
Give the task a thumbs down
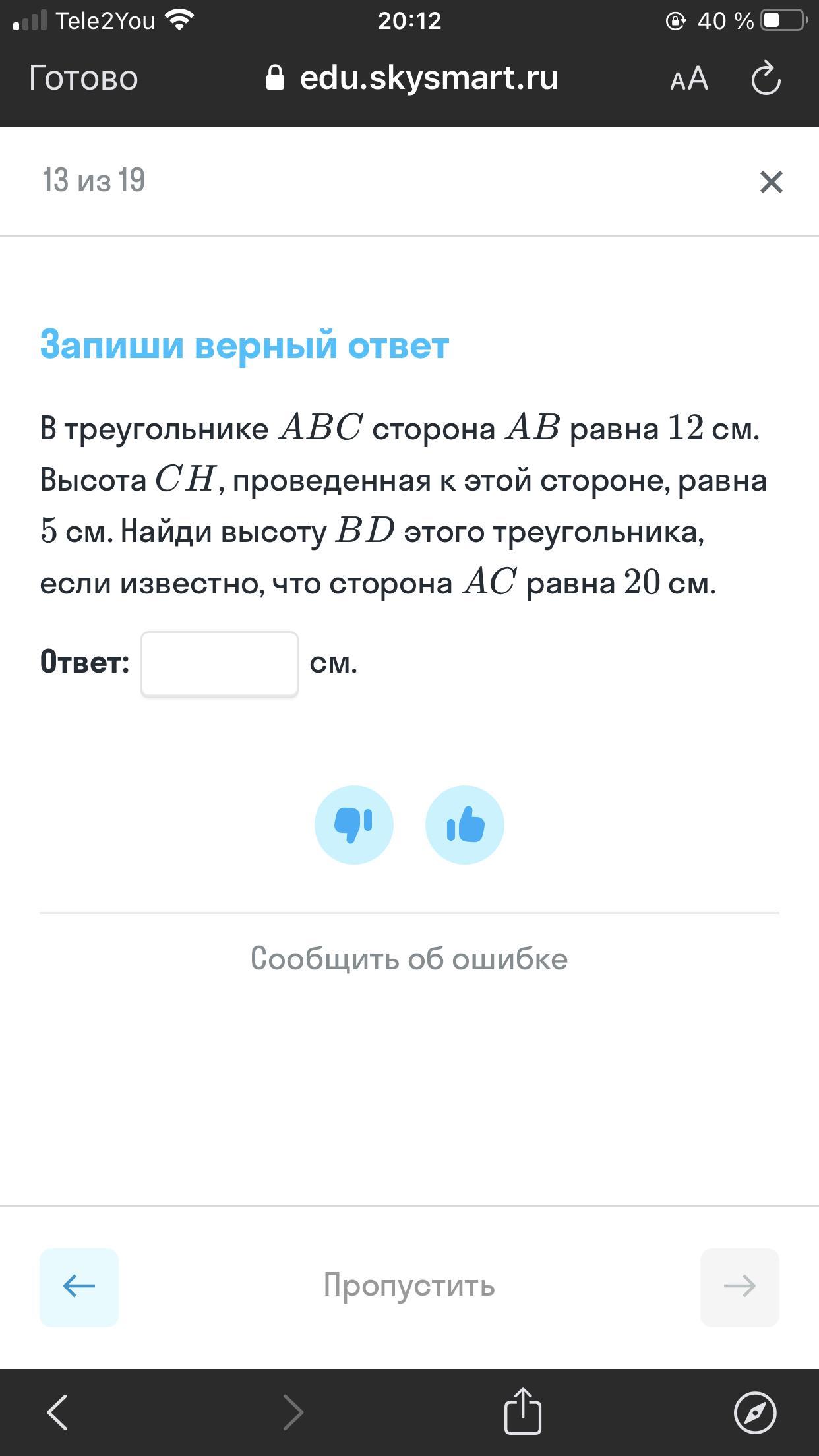[354, 824]
